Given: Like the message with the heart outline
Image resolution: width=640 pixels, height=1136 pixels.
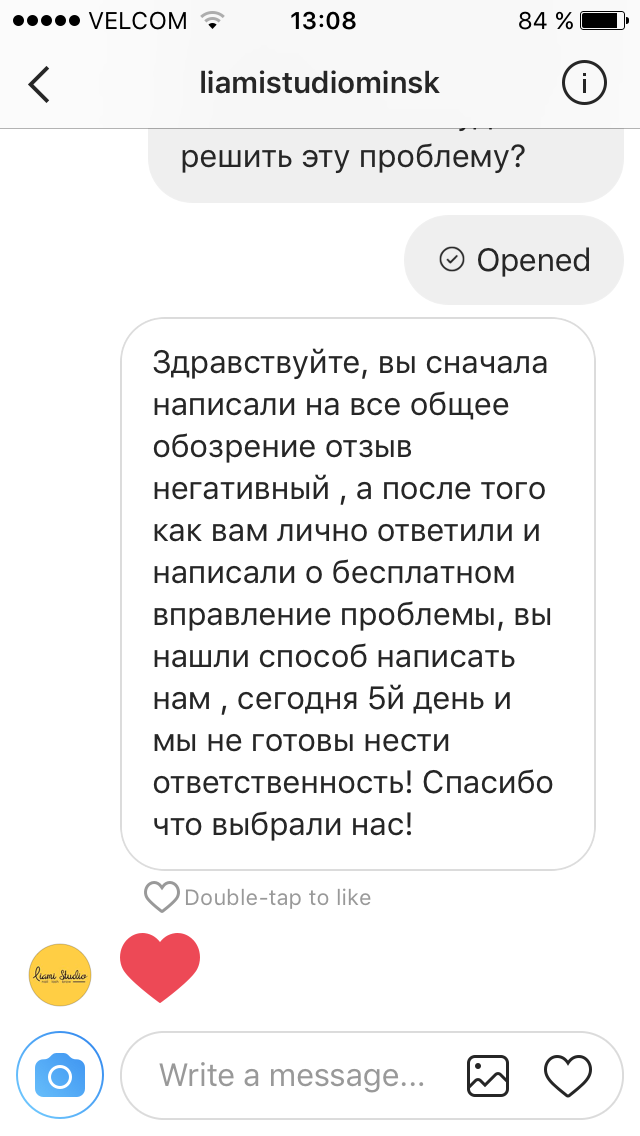Looking at the screenshot, I should (x=161, y=897).
